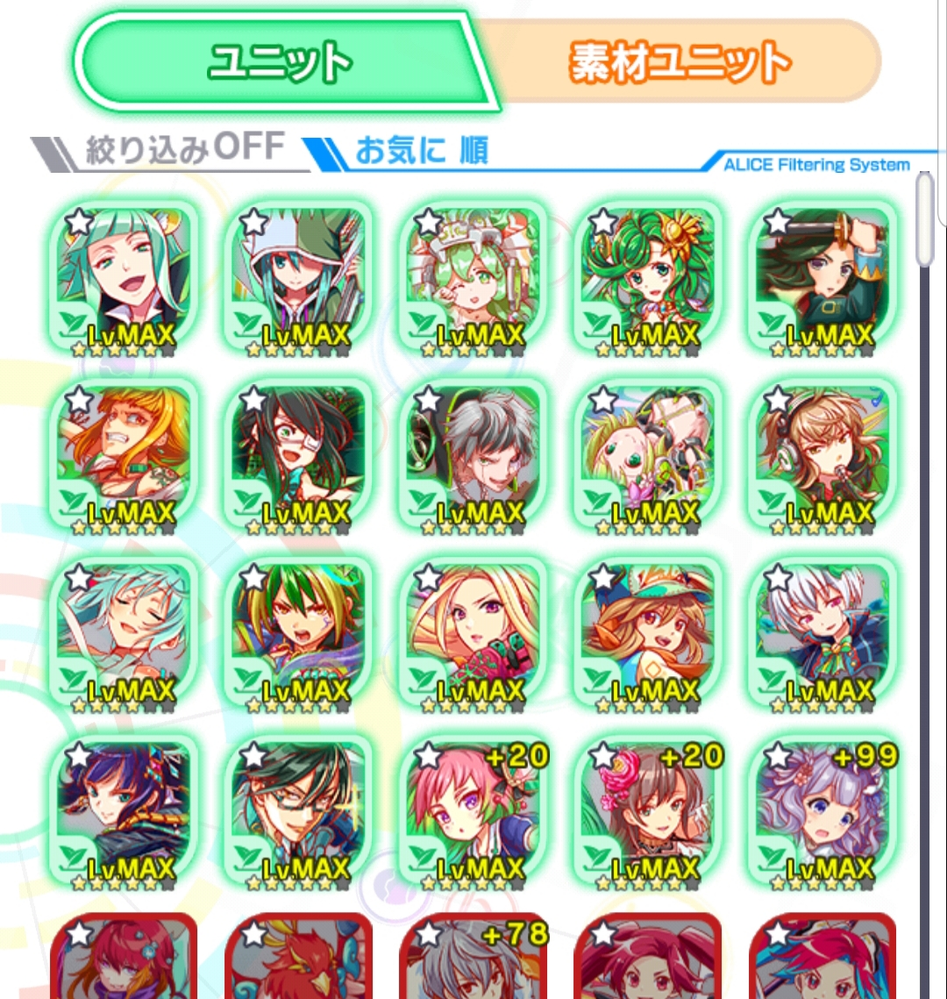Viewport: 947px width, 999px height.
Task: Select the green-haired unit with gold headpiece
Action: tap(647, 277)
